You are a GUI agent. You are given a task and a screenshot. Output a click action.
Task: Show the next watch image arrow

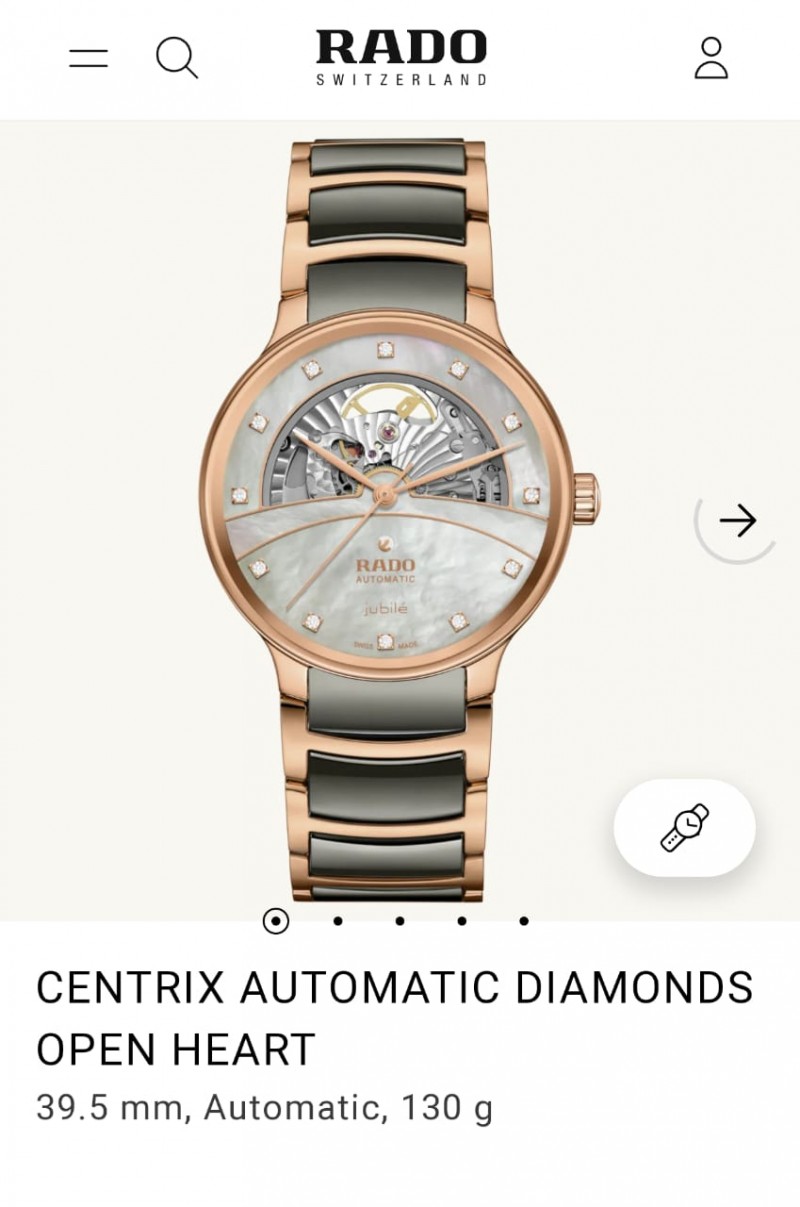point(737,521)
